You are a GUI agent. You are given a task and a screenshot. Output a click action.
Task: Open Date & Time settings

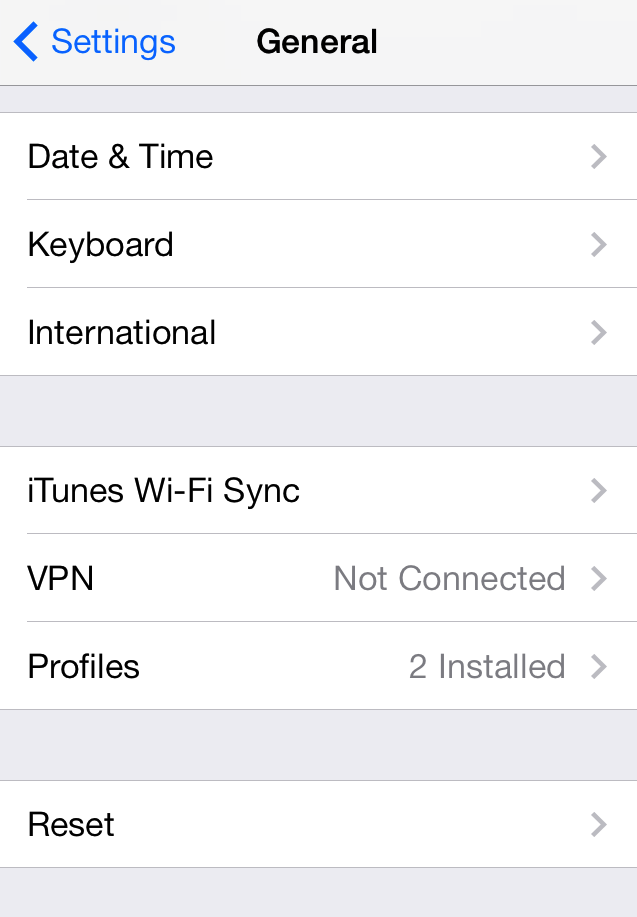pos(318,157)
